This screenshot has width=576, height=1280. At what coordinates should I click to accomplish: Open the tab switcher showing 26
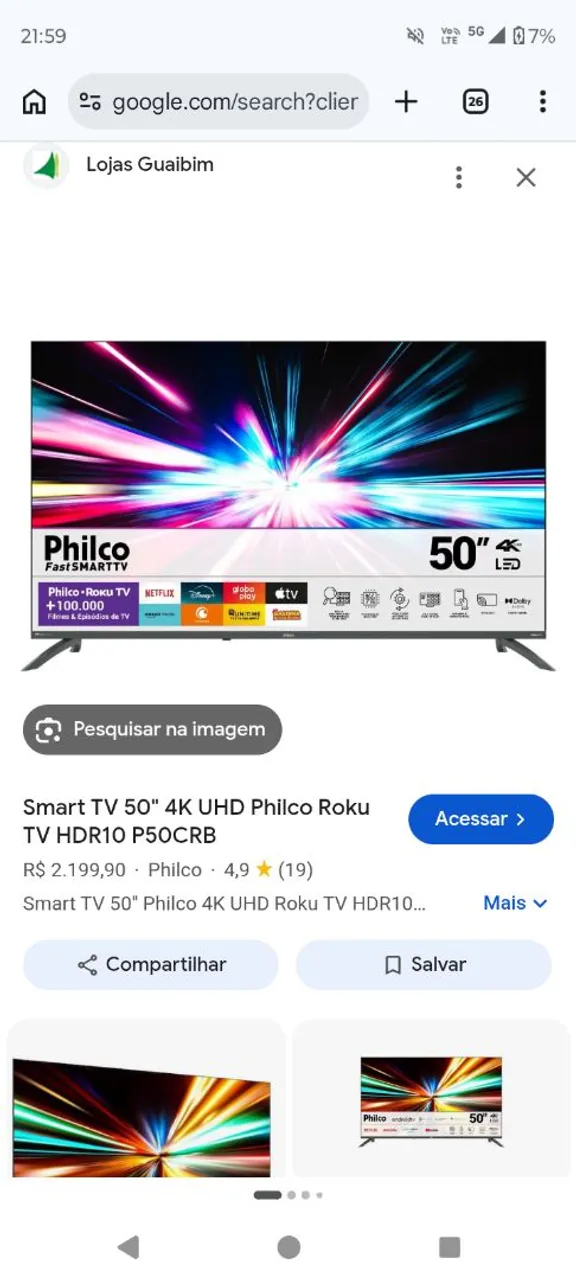coord(476,101)
